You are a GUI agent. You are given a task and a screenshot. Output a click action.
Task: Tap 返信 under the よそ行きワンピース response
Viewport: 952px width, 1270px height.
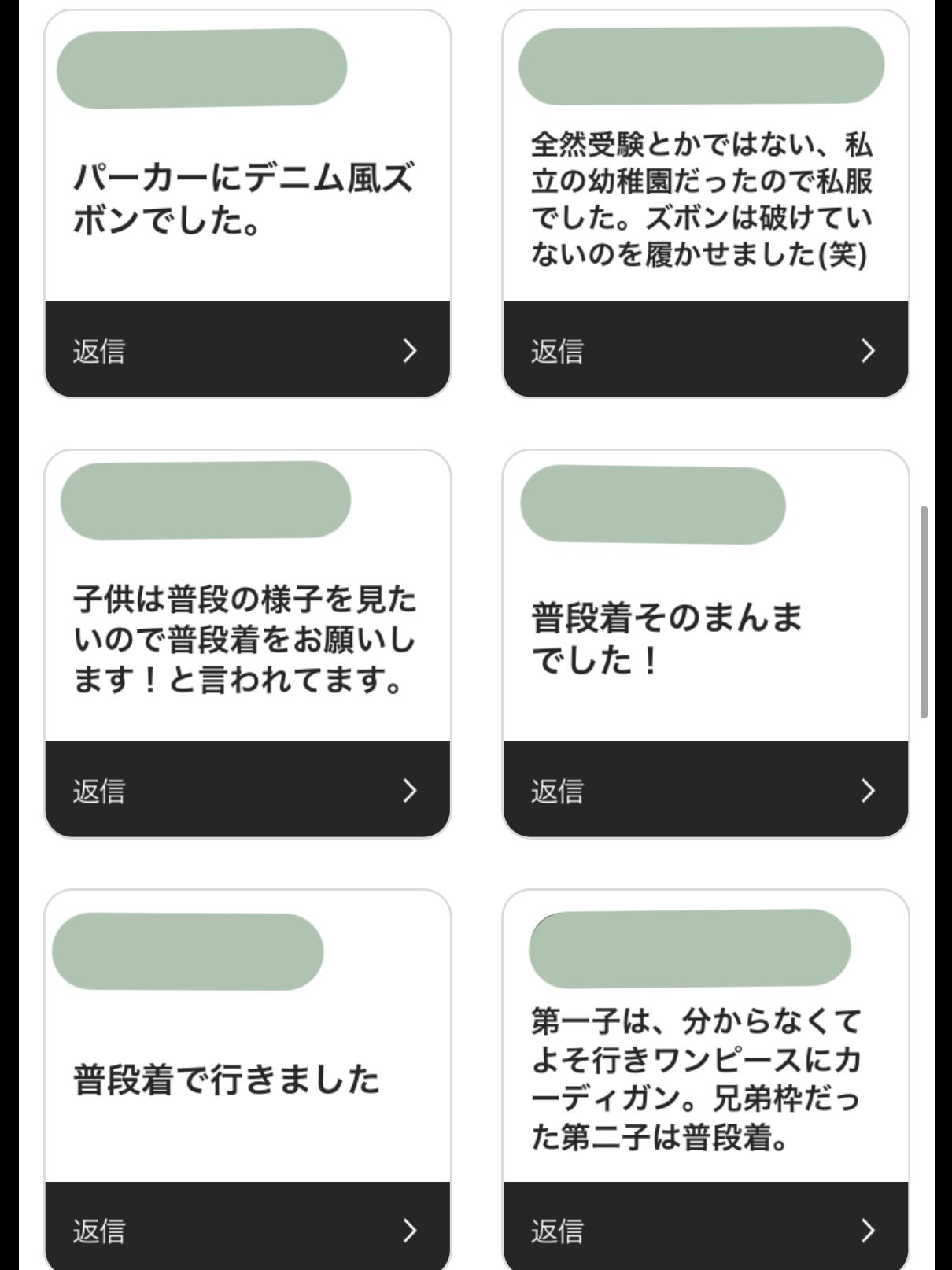(x=705, y=1230)
